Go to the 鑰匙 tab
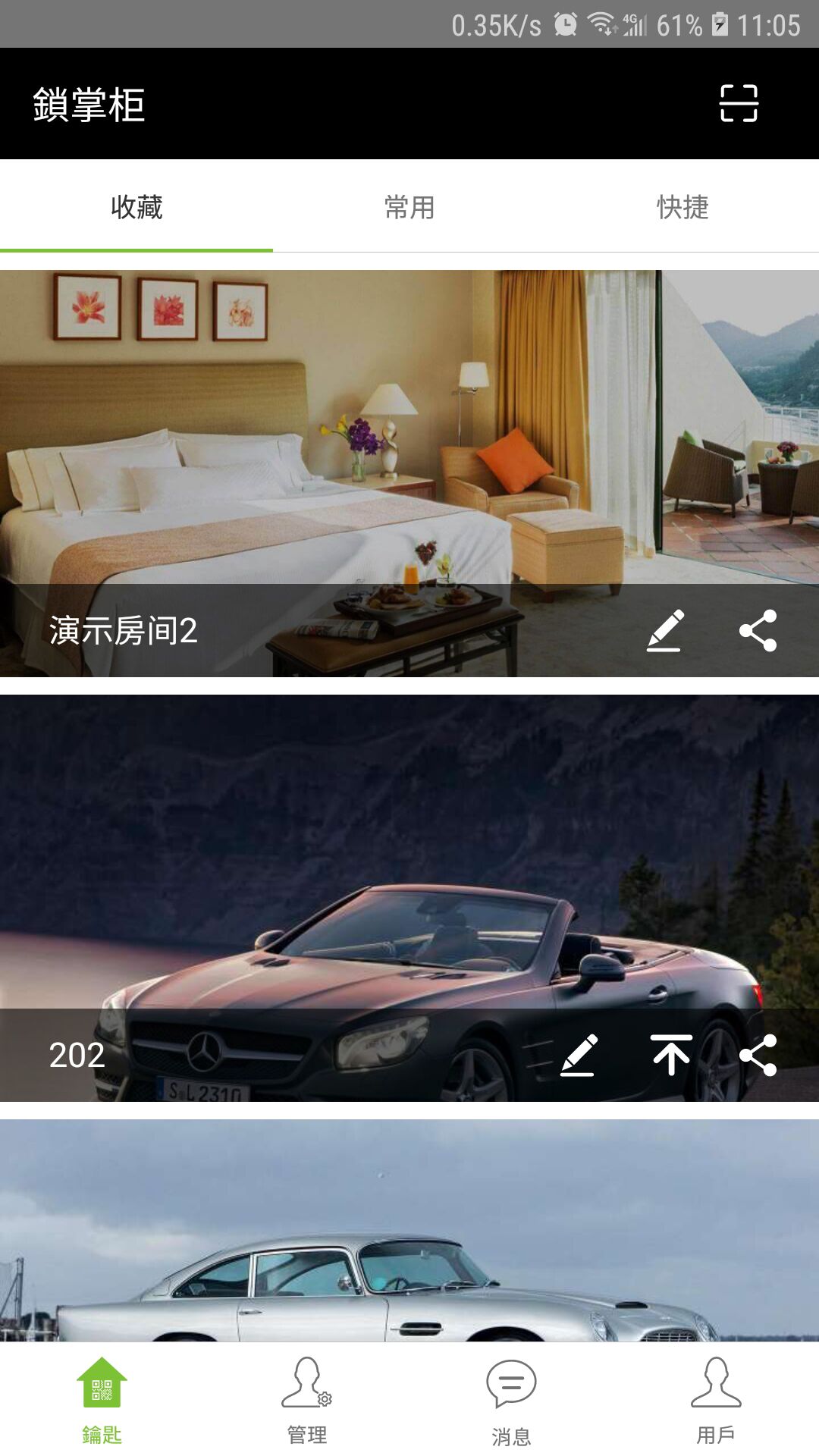This screenshot has width=819, height=1456. tap(102, 1400)
